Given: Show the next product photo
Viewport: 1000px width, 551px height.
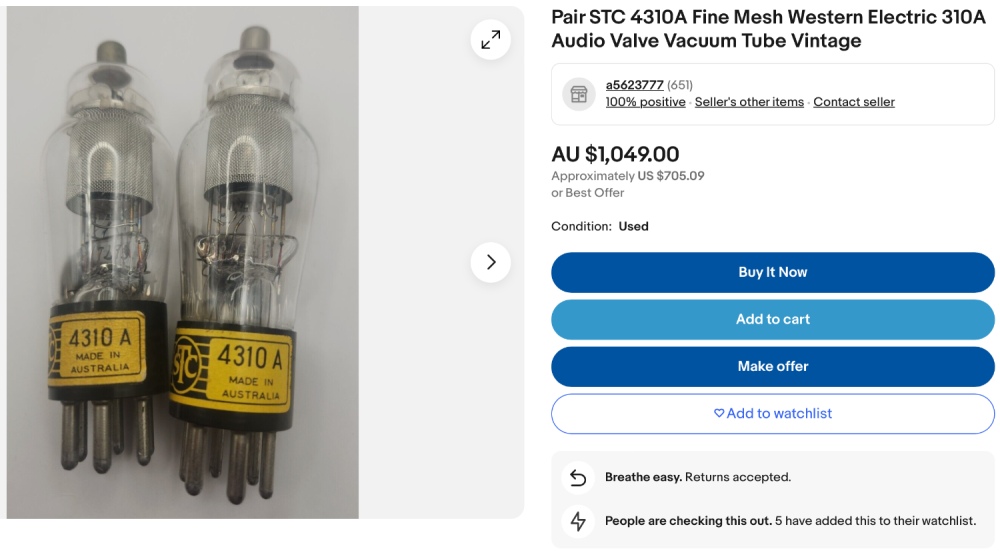Looking at the screenshot, I should (x=490, y=262).
